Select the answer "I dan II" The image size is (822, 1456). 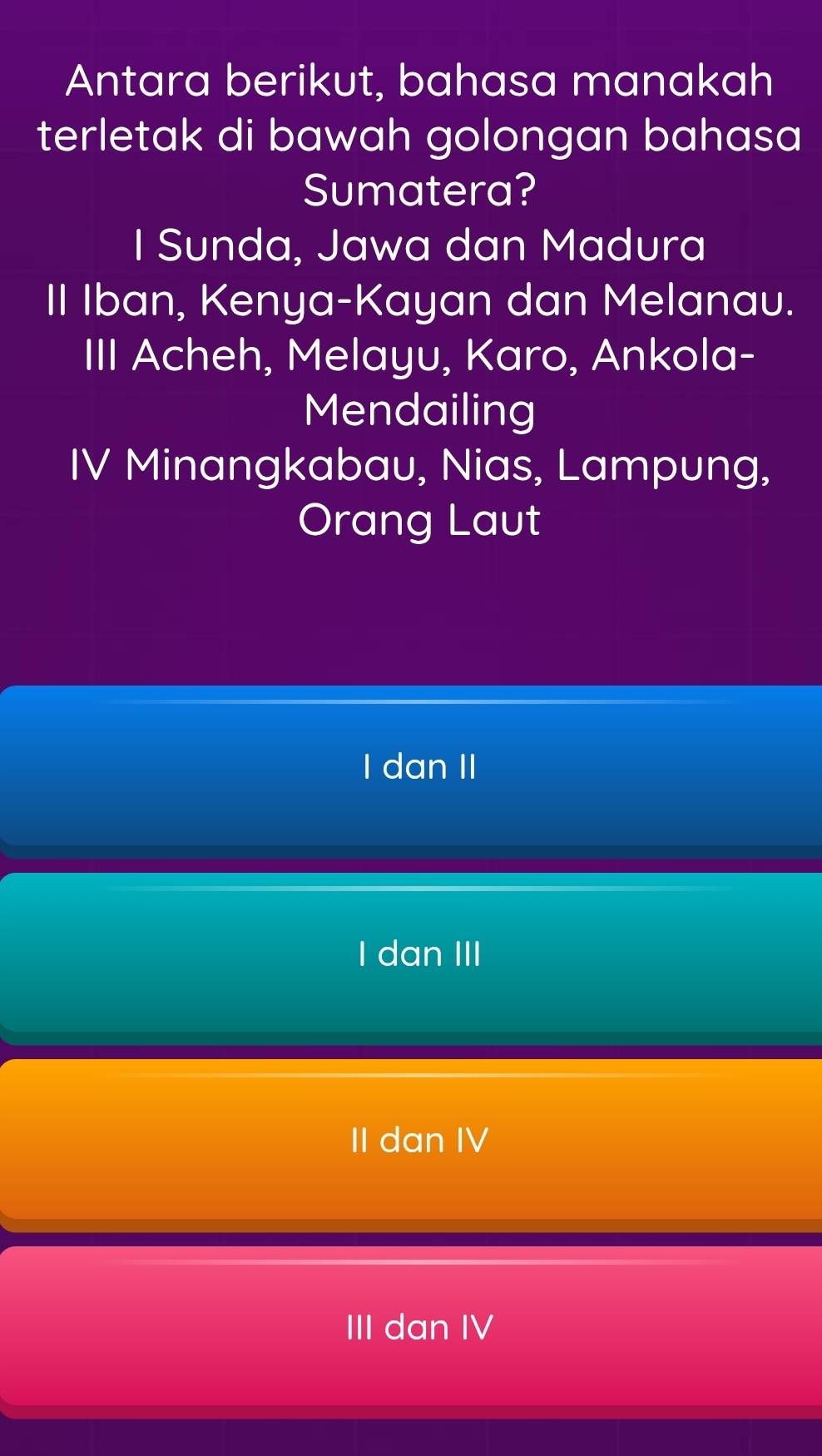pyautogui.click(x=411, y=767)
